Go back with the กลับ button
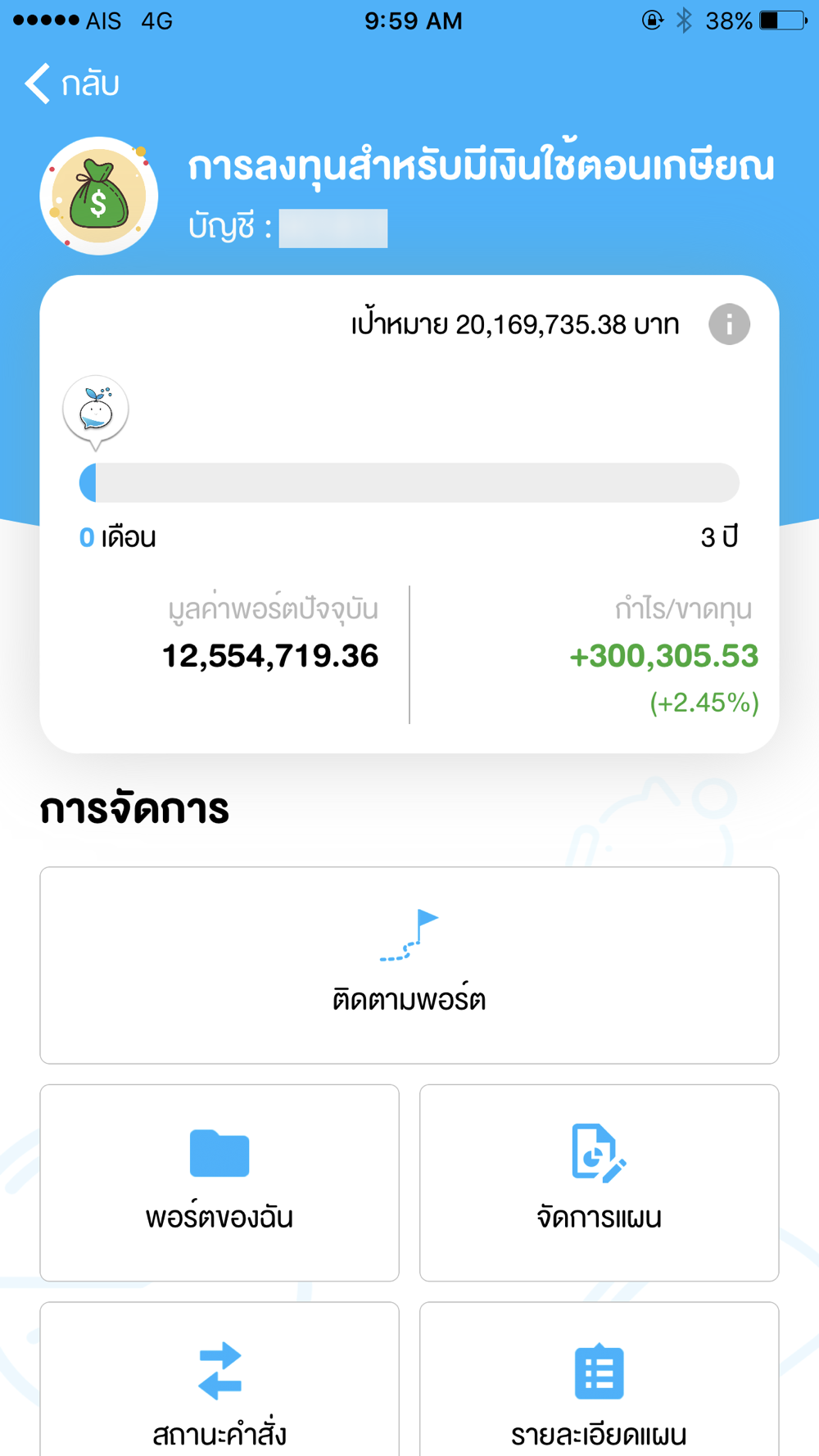This screenshot has width=819, height=1456. [x=72, y=84]
